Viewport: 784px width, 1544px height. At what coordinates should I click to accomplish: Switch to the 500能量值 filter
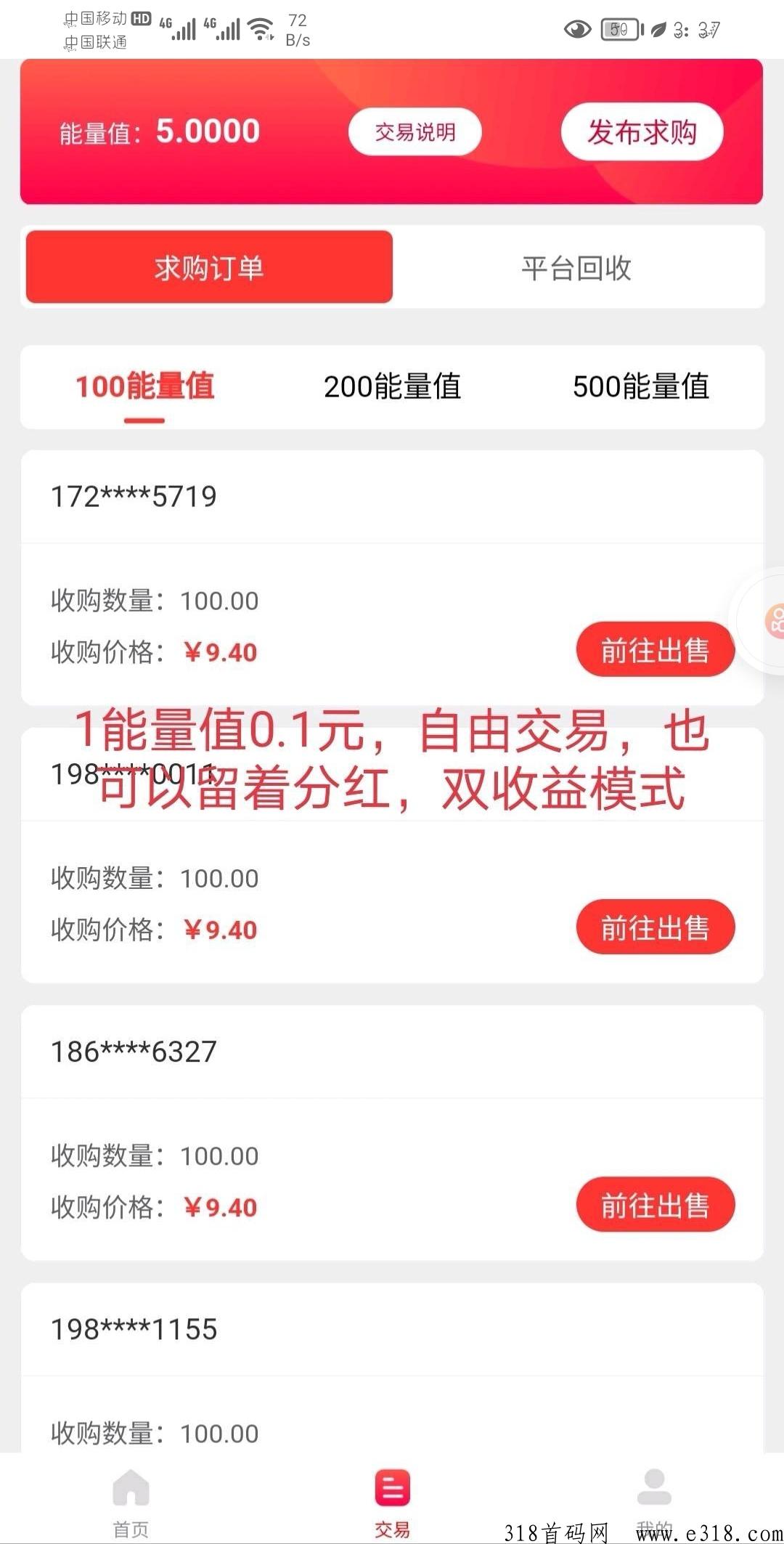pos(641,386)
